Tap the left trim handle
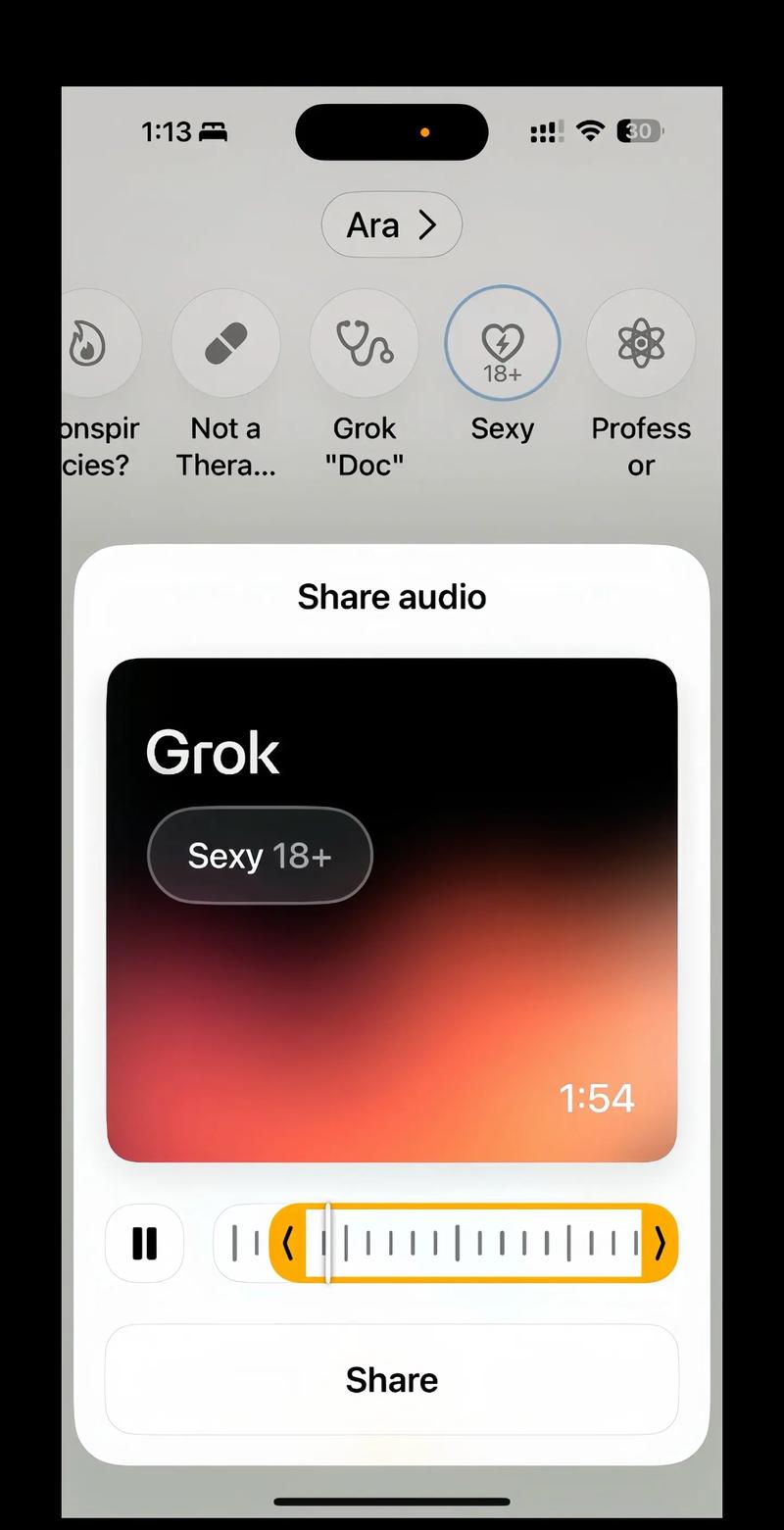This screenshot has height=1530, width=784. tap(287, 1243)
